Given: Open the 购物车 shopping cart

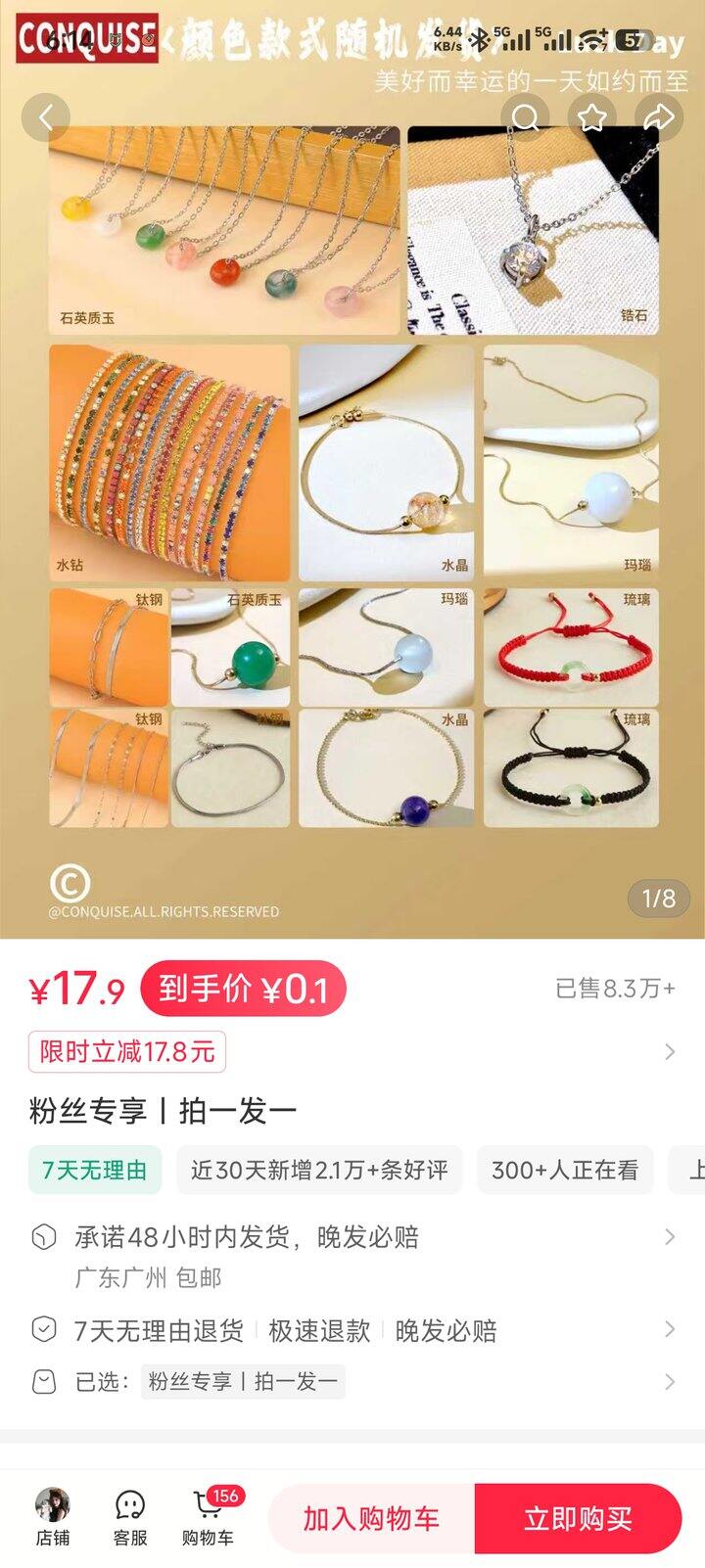Looking at the screenshot, I should (209, 1518).
